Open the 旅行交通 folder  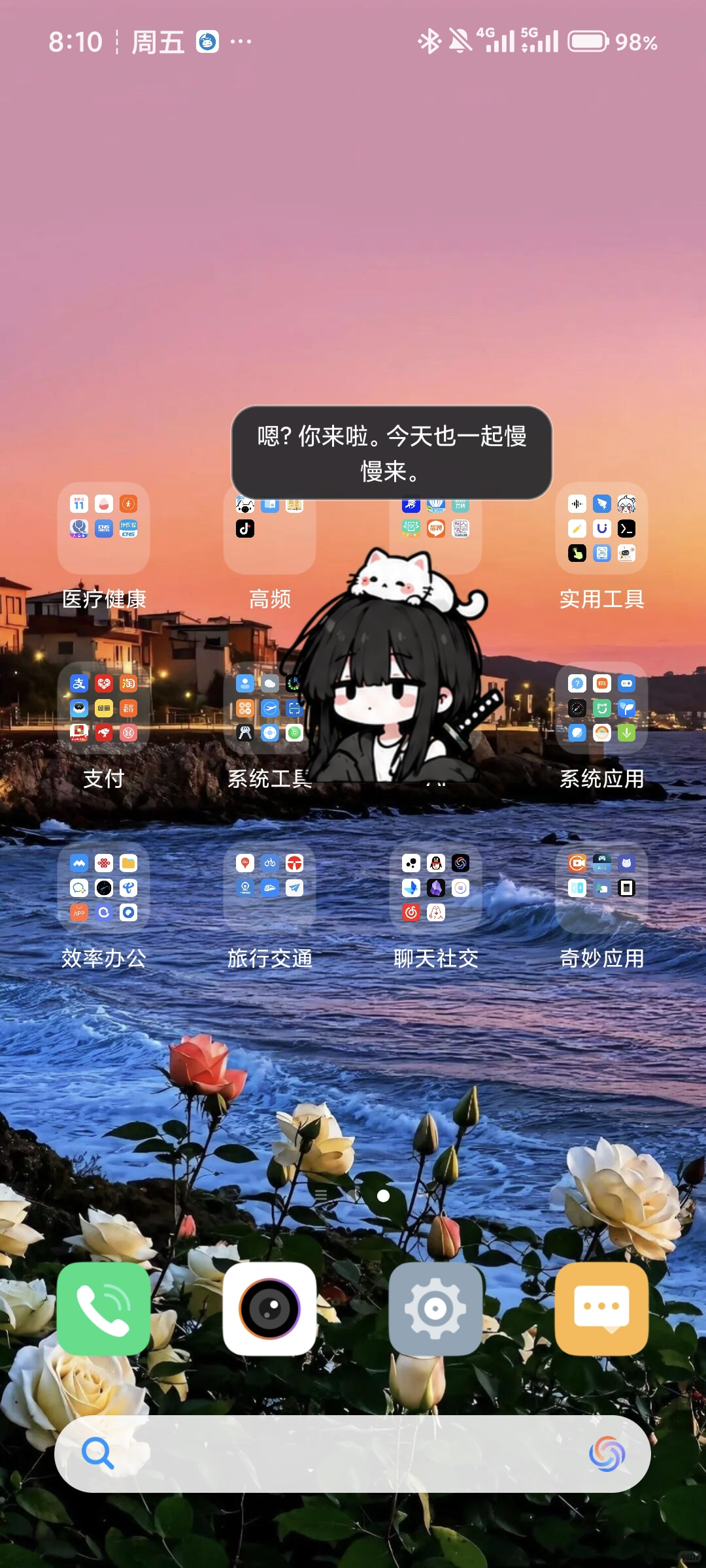(269, 888)
